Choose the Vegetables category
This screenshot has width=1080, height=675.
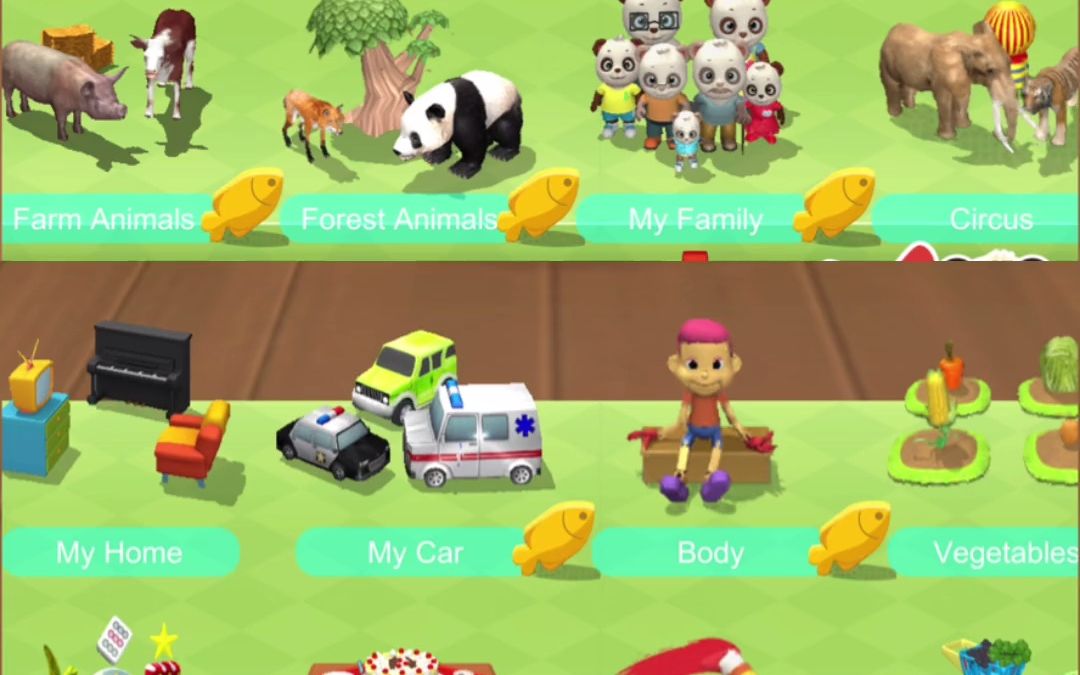[x=1003, y=552]
